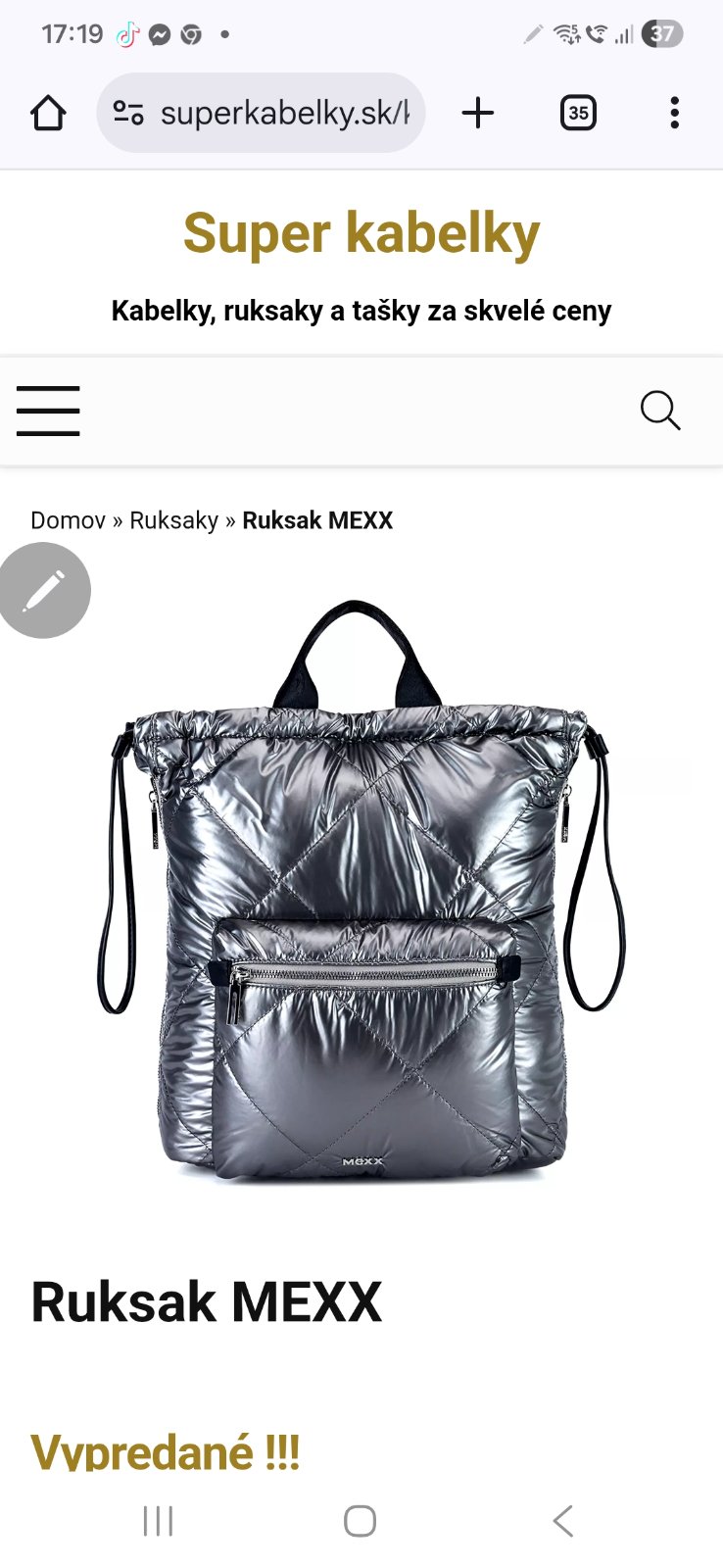Show recent apps from the navigation bar
This screenshot has width=723, height=1568.
158,1521
